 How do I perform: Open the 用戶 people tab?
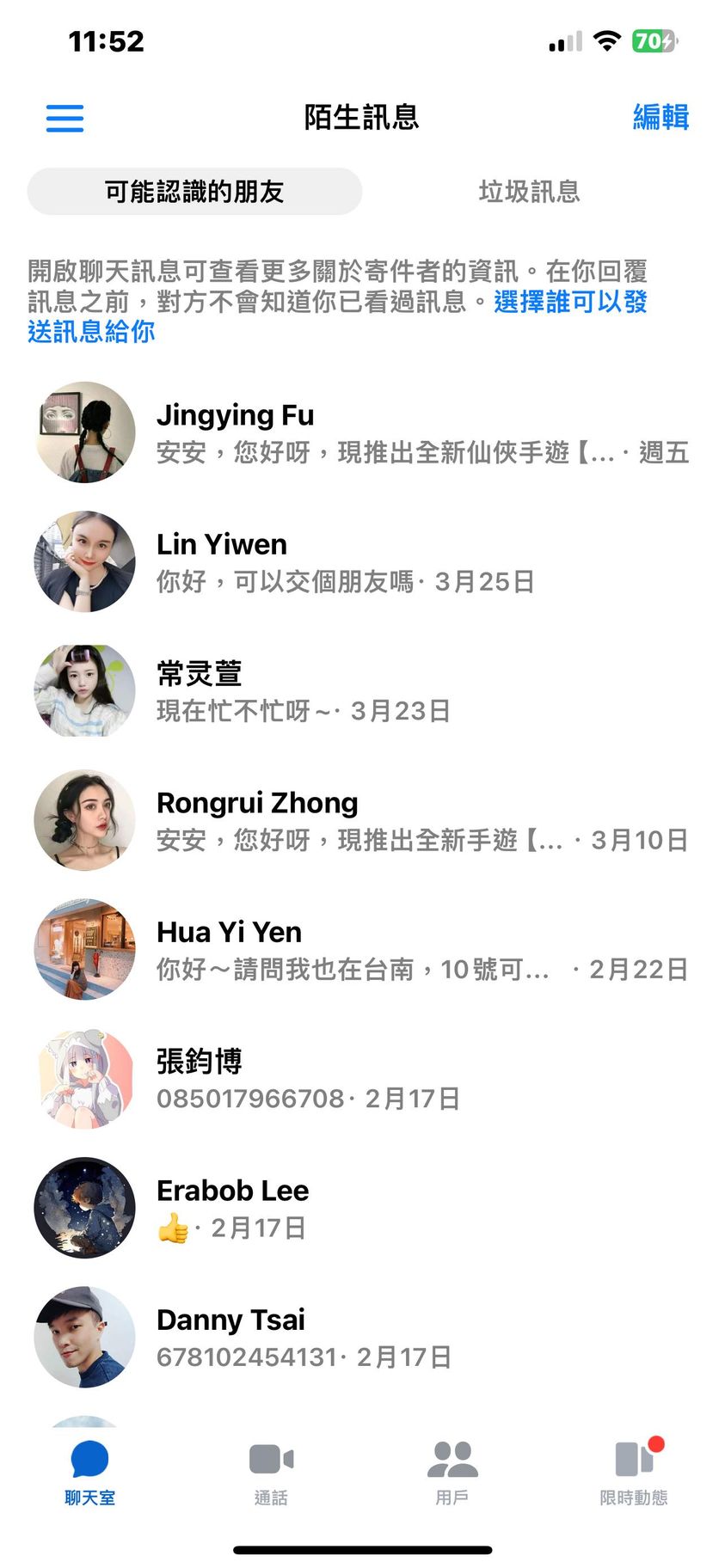452,1472
